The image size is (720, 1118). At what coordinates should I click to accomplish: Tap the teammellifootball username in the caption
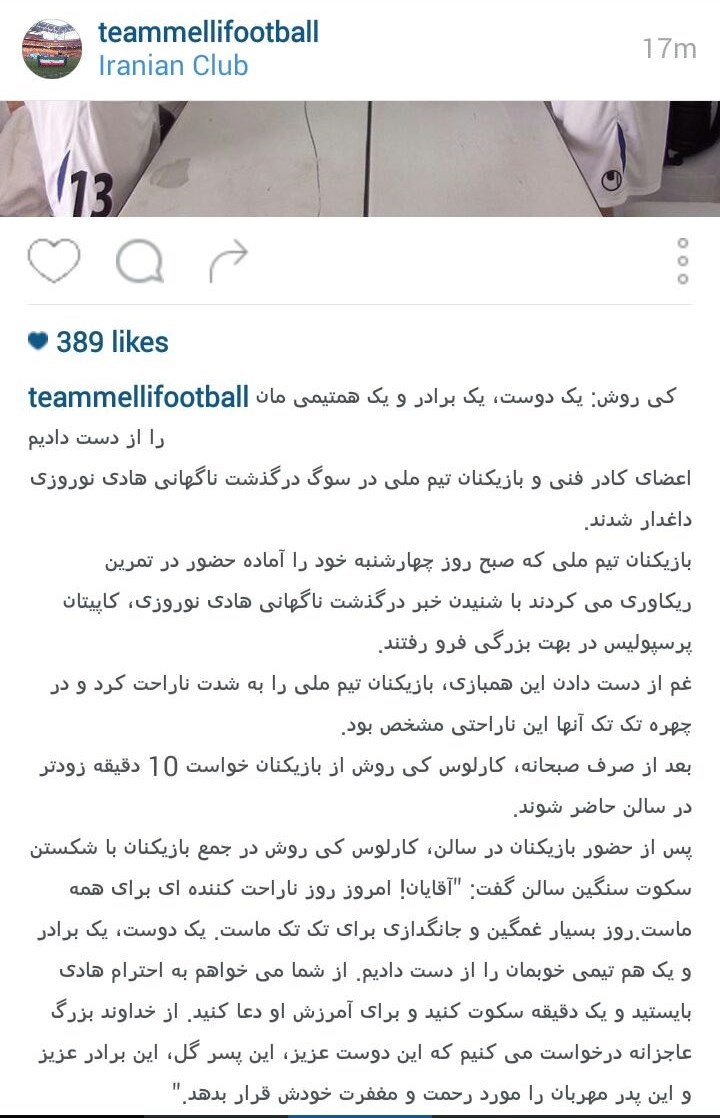point(138,397)
